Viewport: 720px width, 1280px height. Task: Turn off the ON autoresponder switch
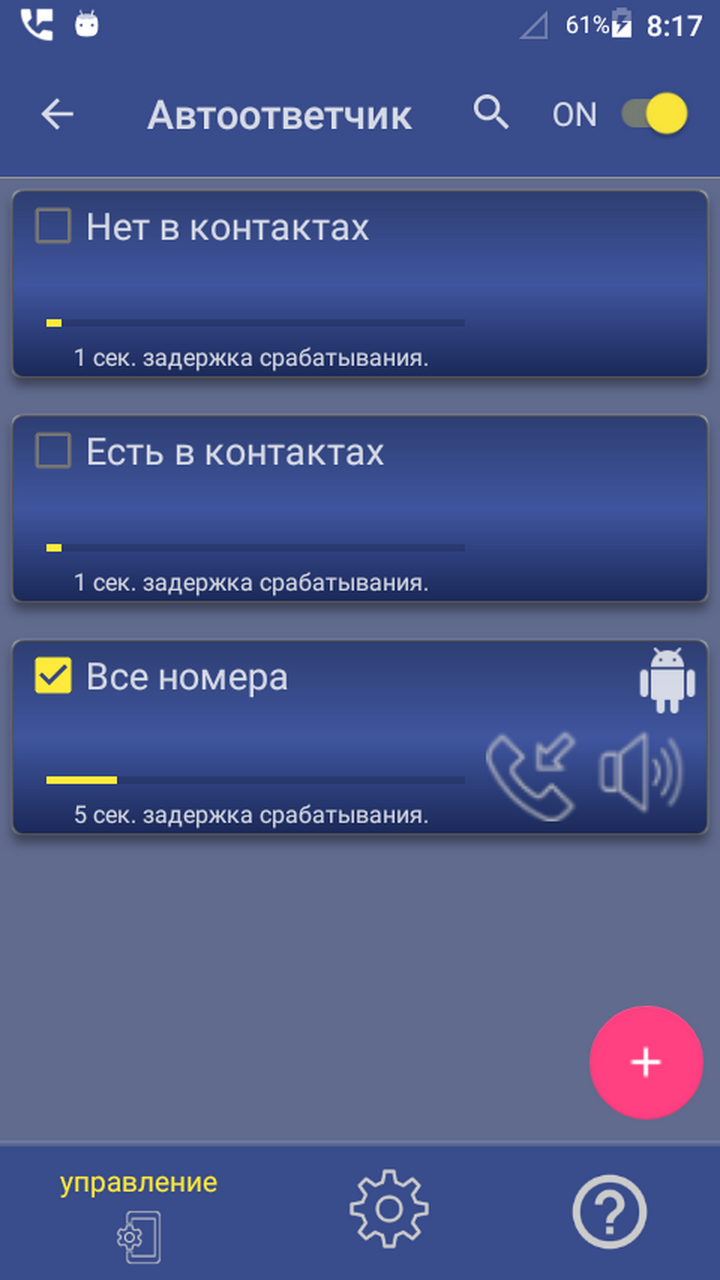coord(655,114)
